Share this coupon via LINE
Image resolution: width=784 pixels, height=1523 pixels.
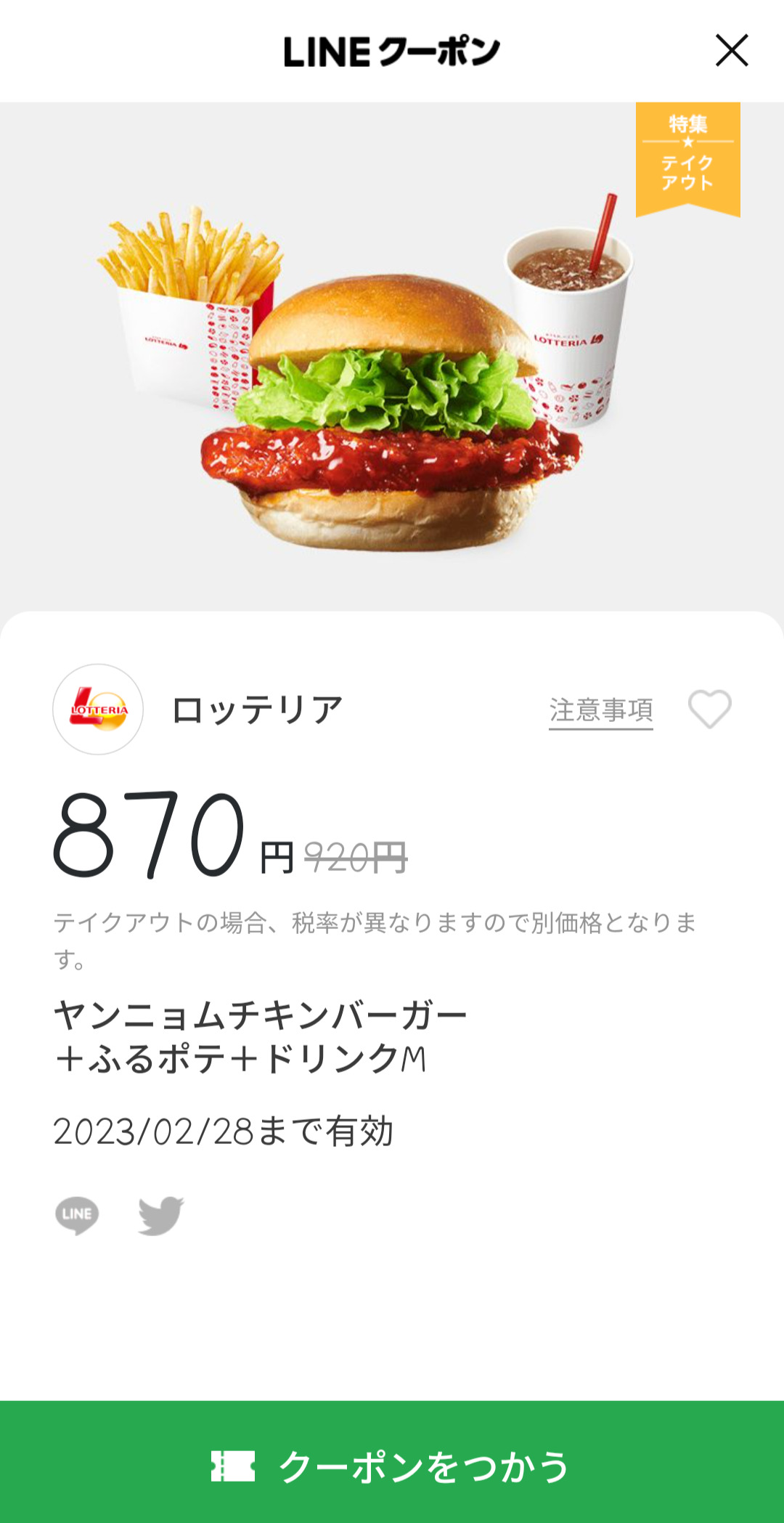(x=77, y=1215)
